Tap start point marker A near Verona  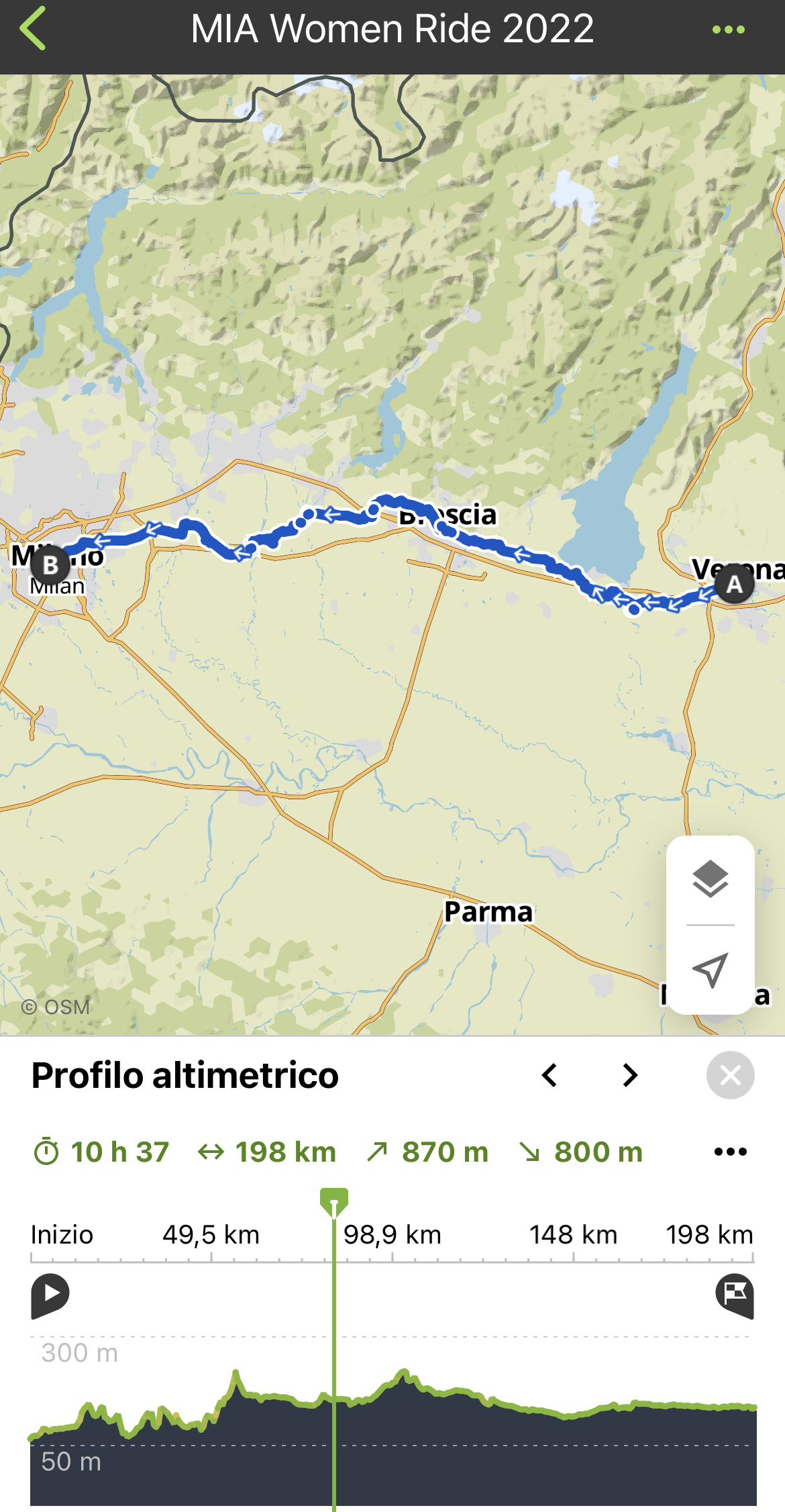coord(734,585)
